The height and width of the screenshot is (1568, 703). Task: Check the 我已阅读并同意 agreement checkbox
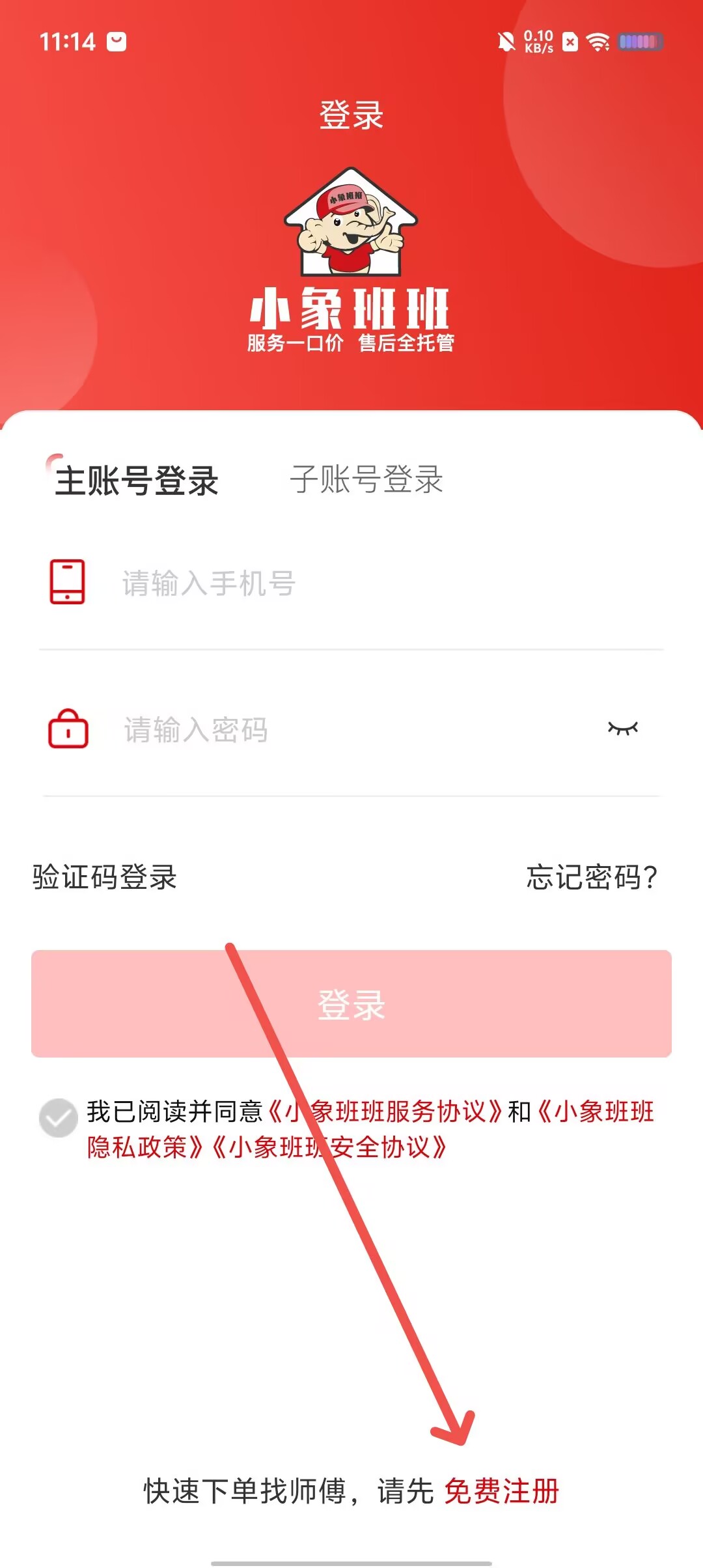click(x=59, y=1118)
